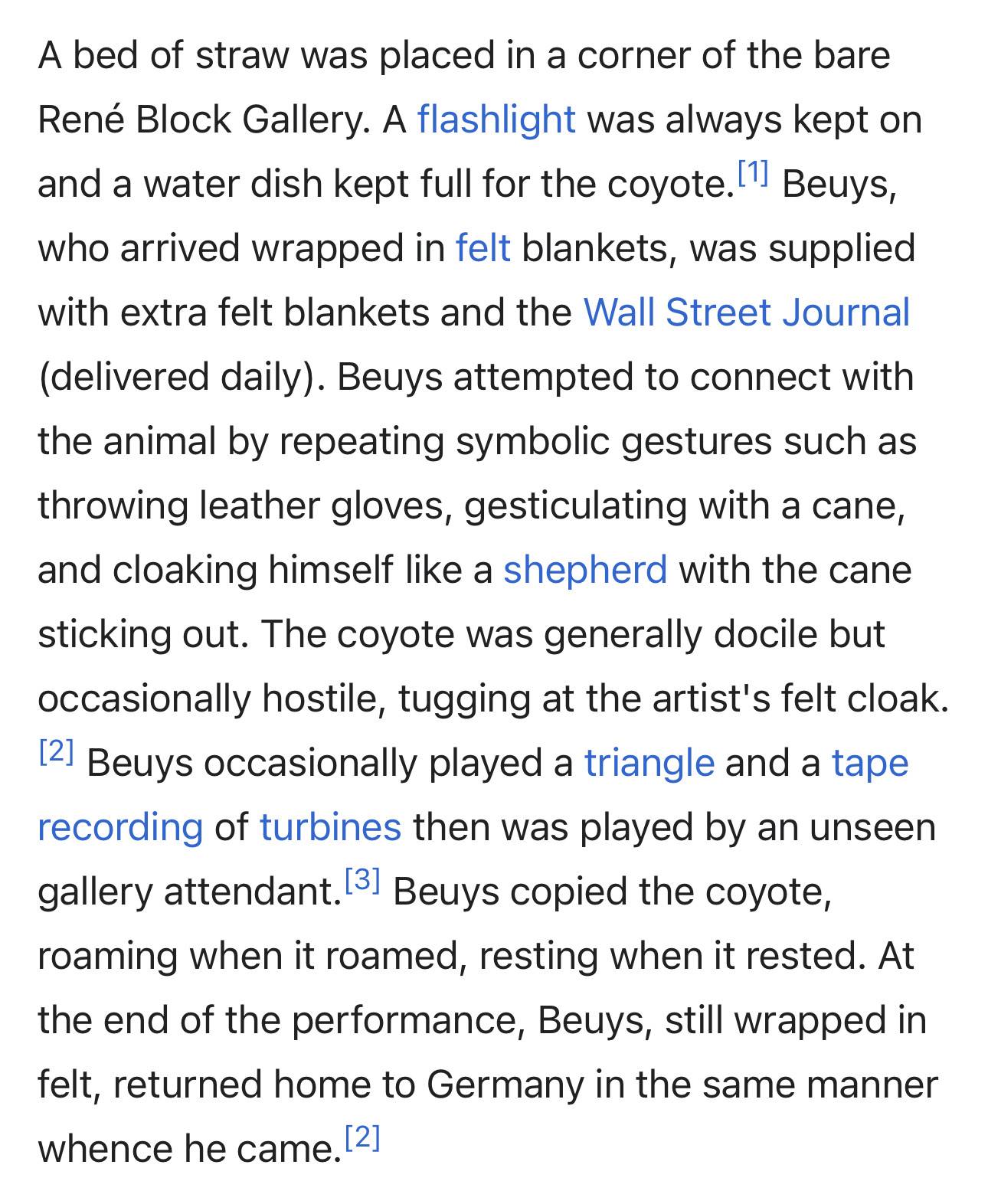Go to the turbines link

coord(330,827)
